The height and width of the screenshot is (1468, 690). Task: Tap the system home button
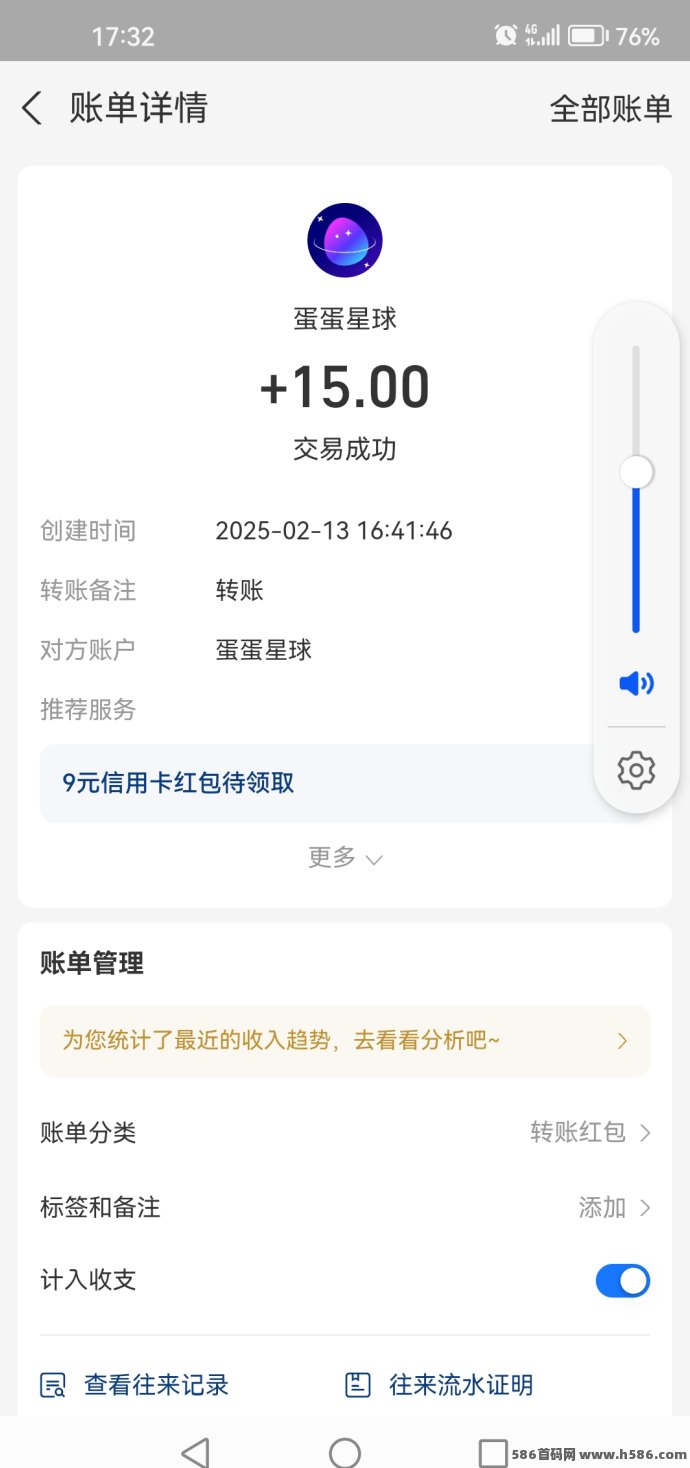[x=345, y=1452]
